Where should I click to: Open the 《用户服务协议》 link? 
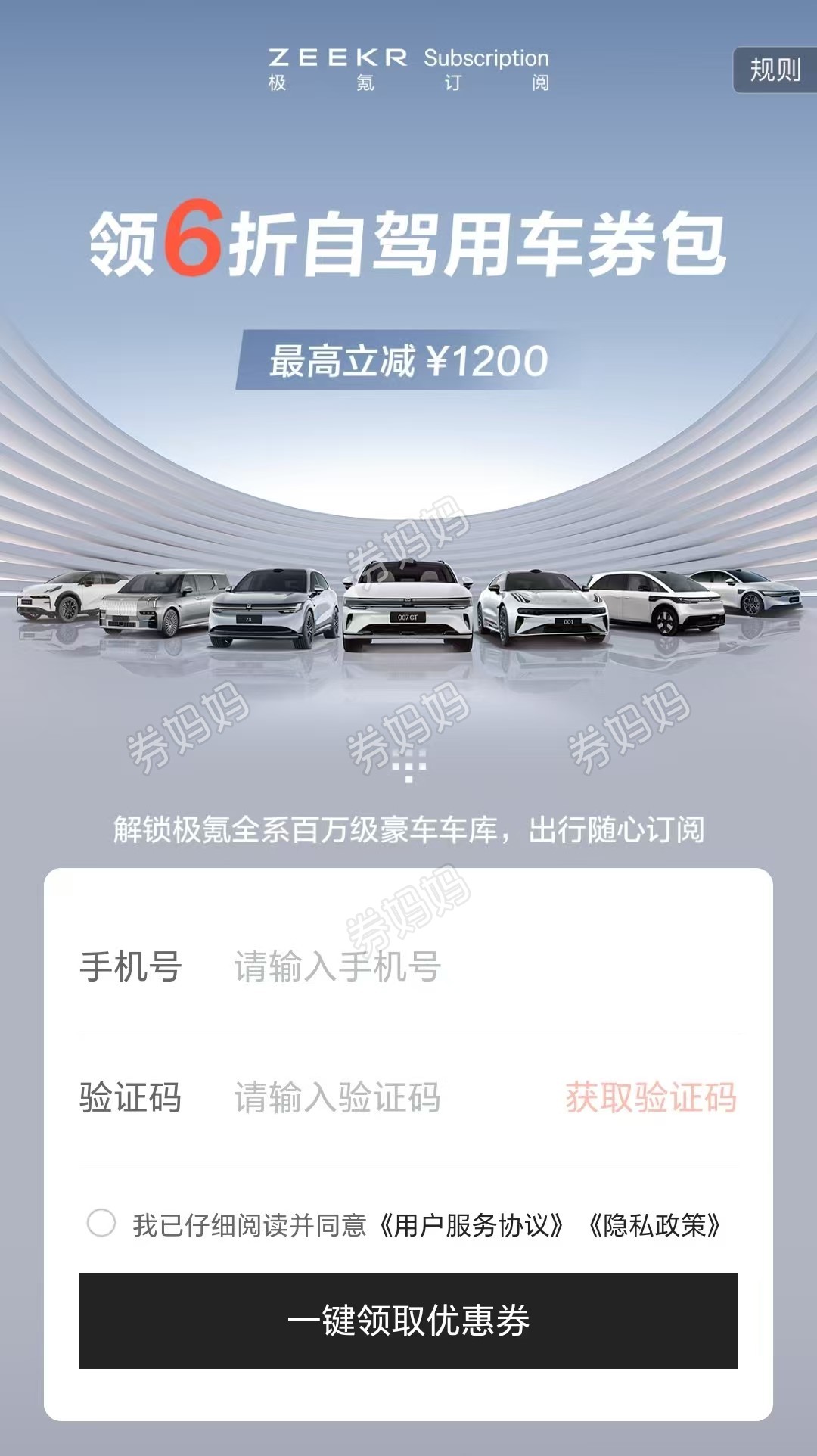[x=471, y=1225]
